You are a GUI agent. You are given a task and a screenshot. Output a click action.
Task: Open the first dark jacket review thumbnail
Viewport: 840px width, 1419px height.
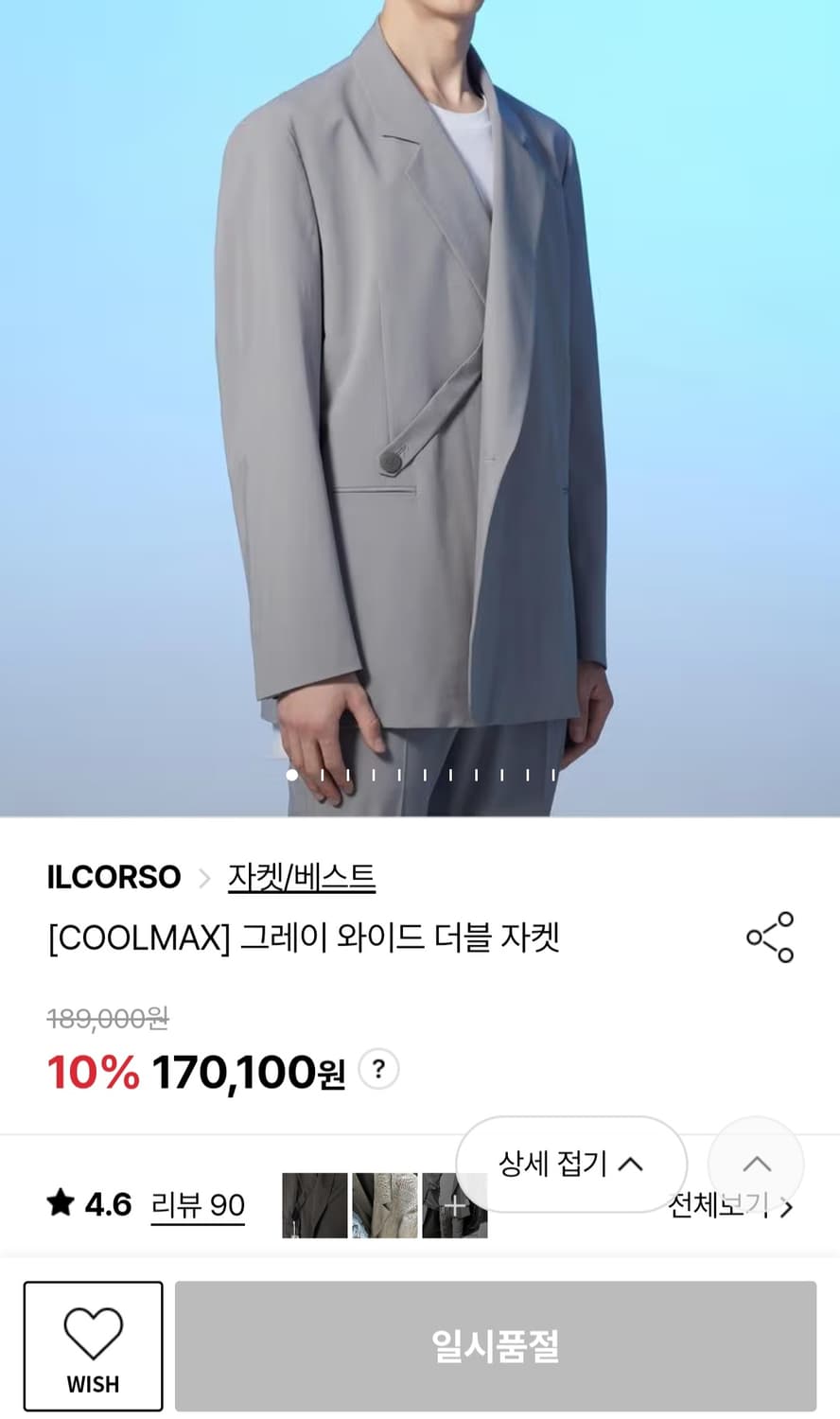tap(313, 1205)
